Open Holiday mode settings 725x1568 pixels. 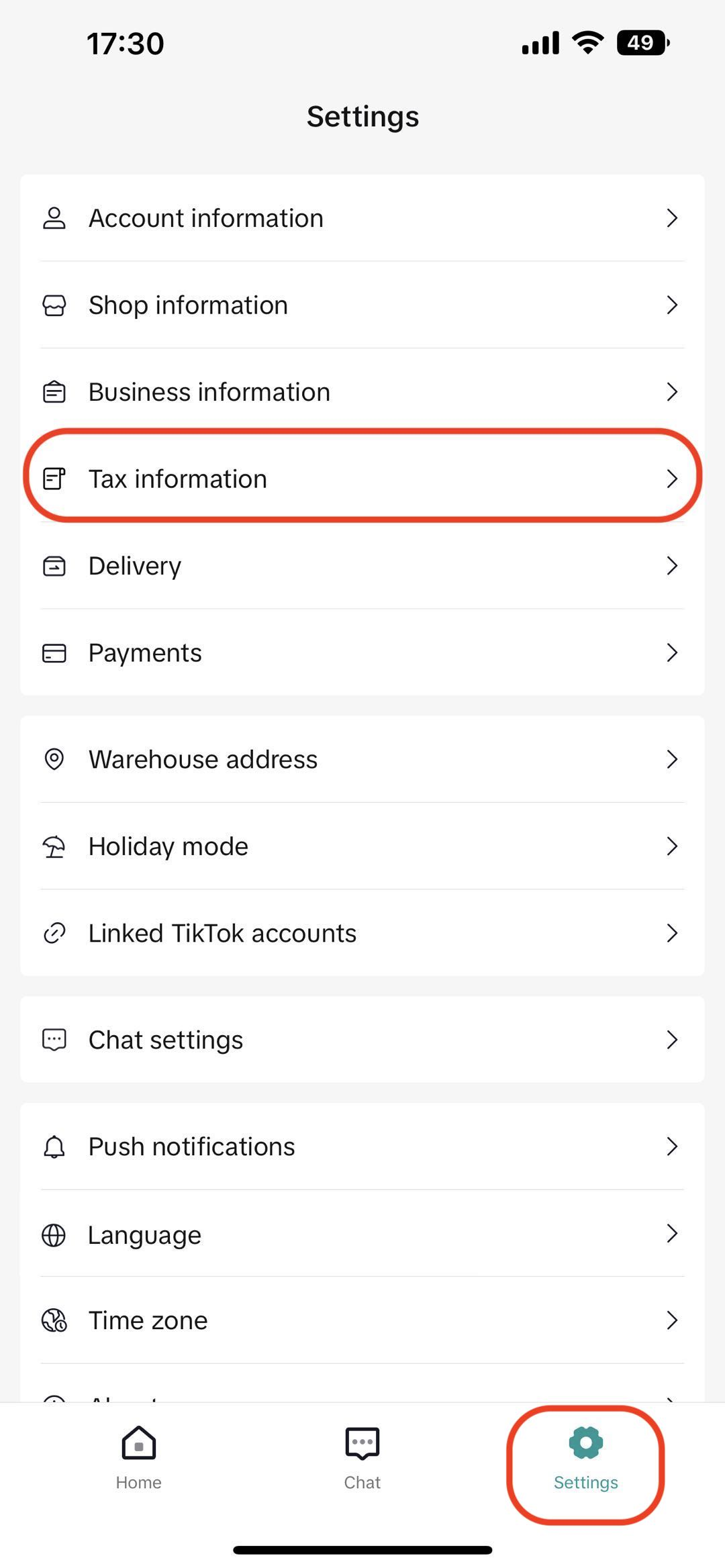(x=362, y=846)
